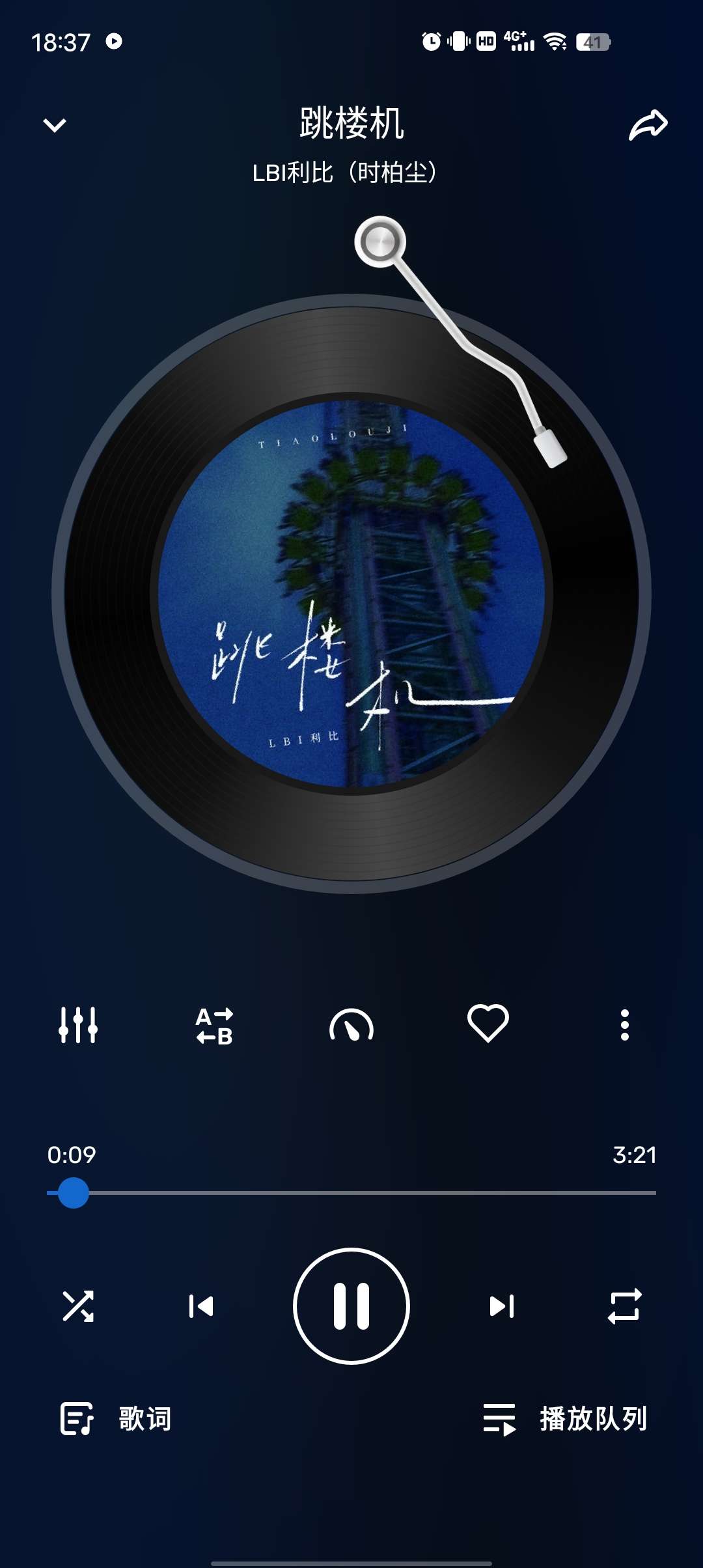The height and width of the screenshot is (1568, 703).
Task: Adjust the playback speed
Action: click(351, 1026)
